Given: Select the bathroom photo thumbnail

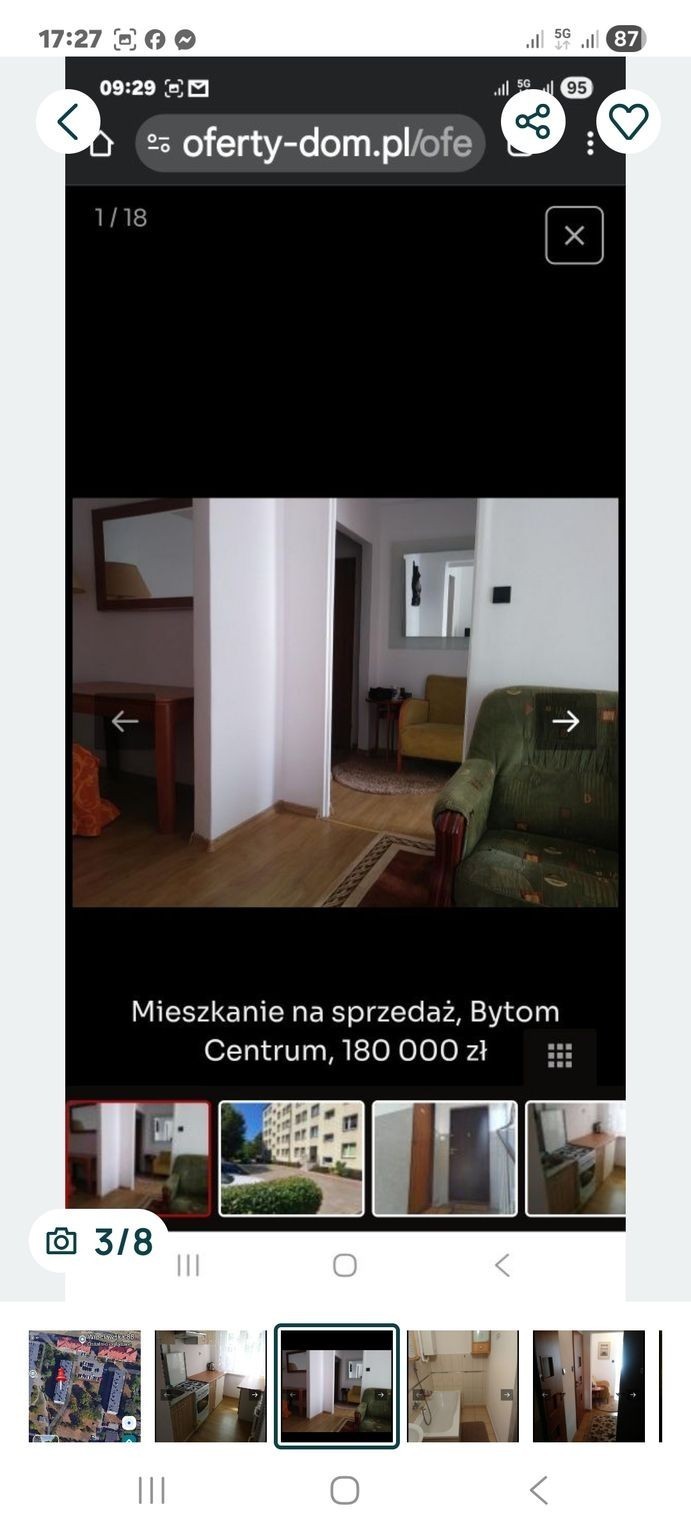Looking at the screenshot, I should coord(463,1386).
